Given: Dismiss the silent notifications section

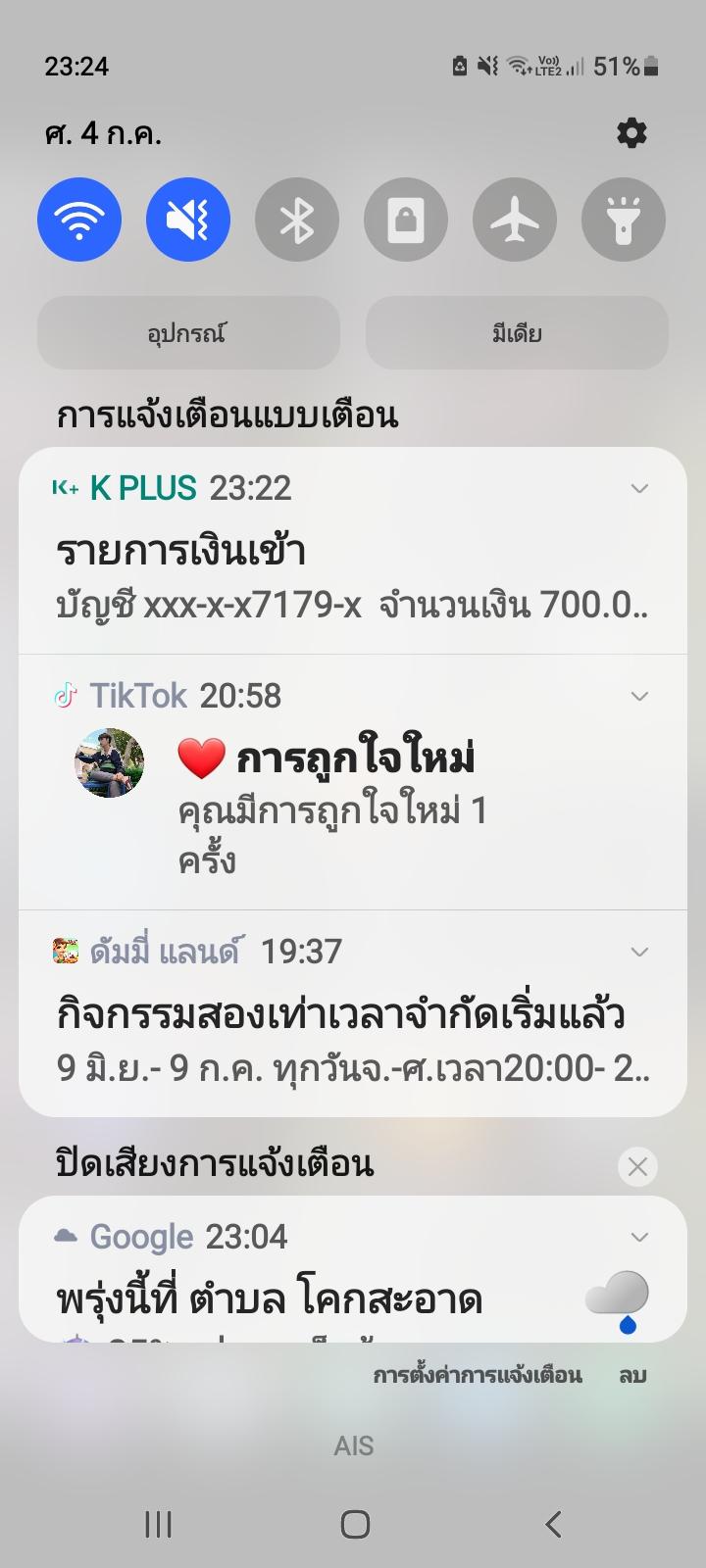Looking at the screenshot, I should 637,1166.
